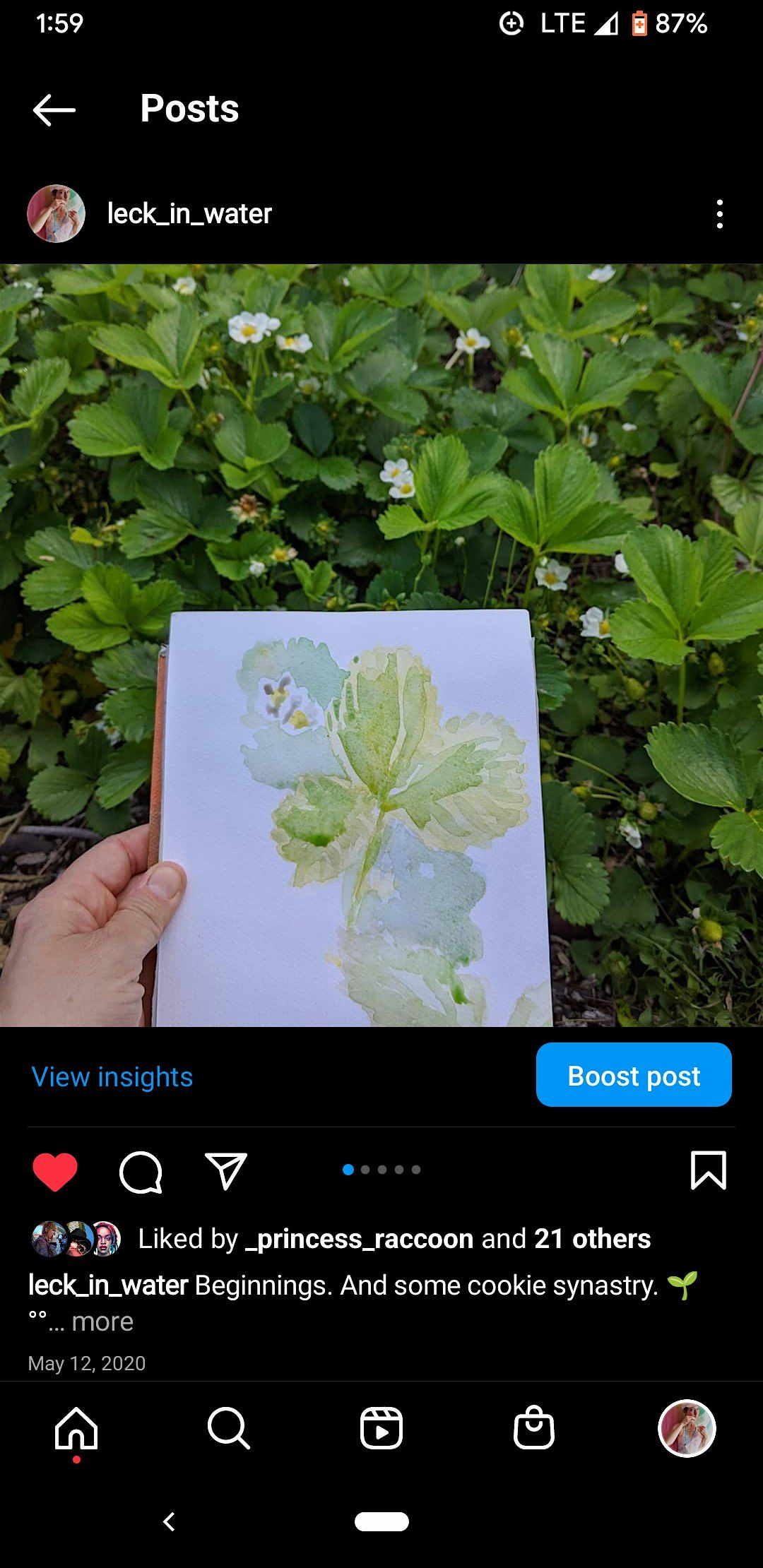This screenshot has height=1568, width=763.
Task: Open the post's three-dot options menu
Action: coord(719,214)
